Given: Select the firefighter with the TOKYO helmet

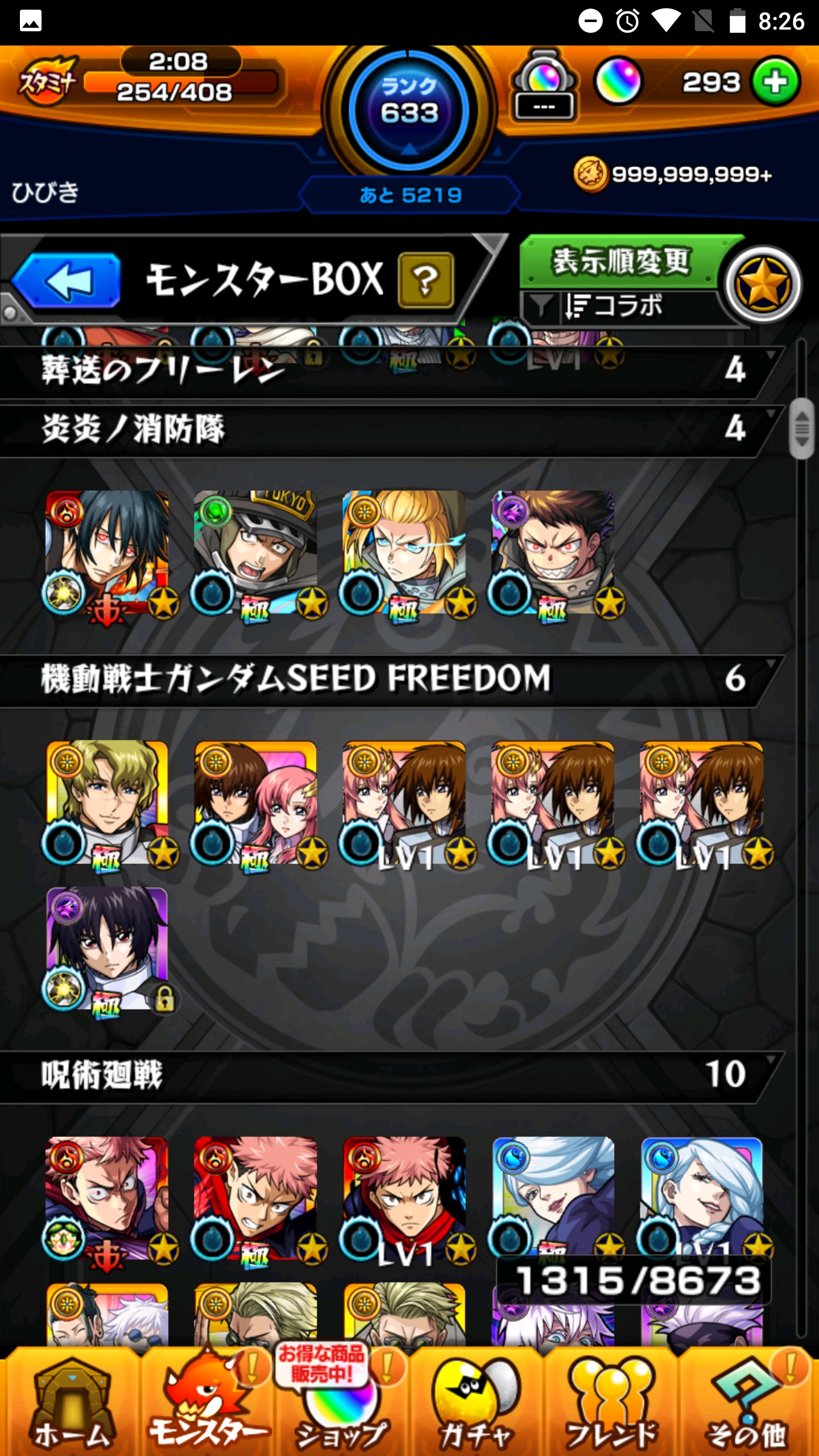Looking at the screenshot, I should (255, 553).
